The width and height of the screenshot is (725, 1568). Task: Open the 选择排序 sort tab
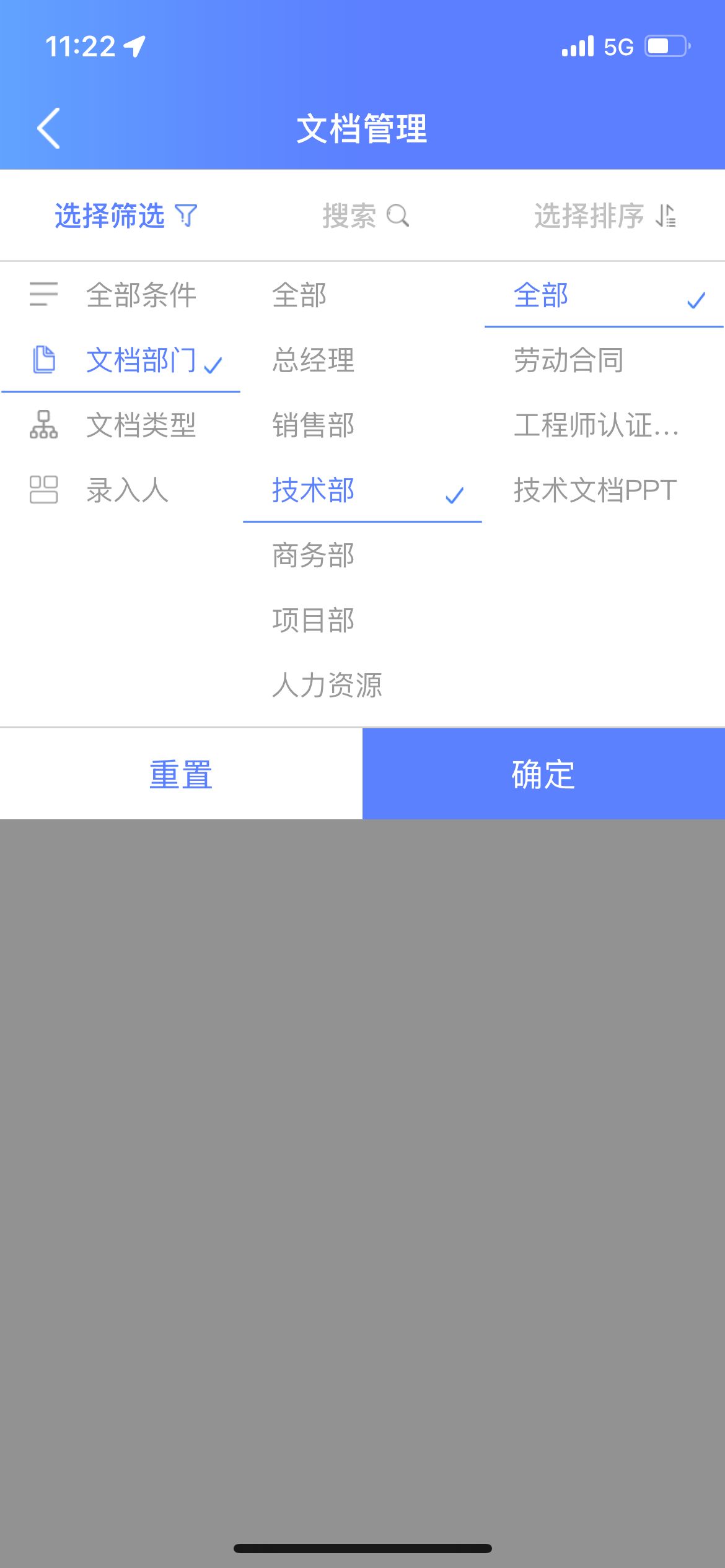point(605,216)
